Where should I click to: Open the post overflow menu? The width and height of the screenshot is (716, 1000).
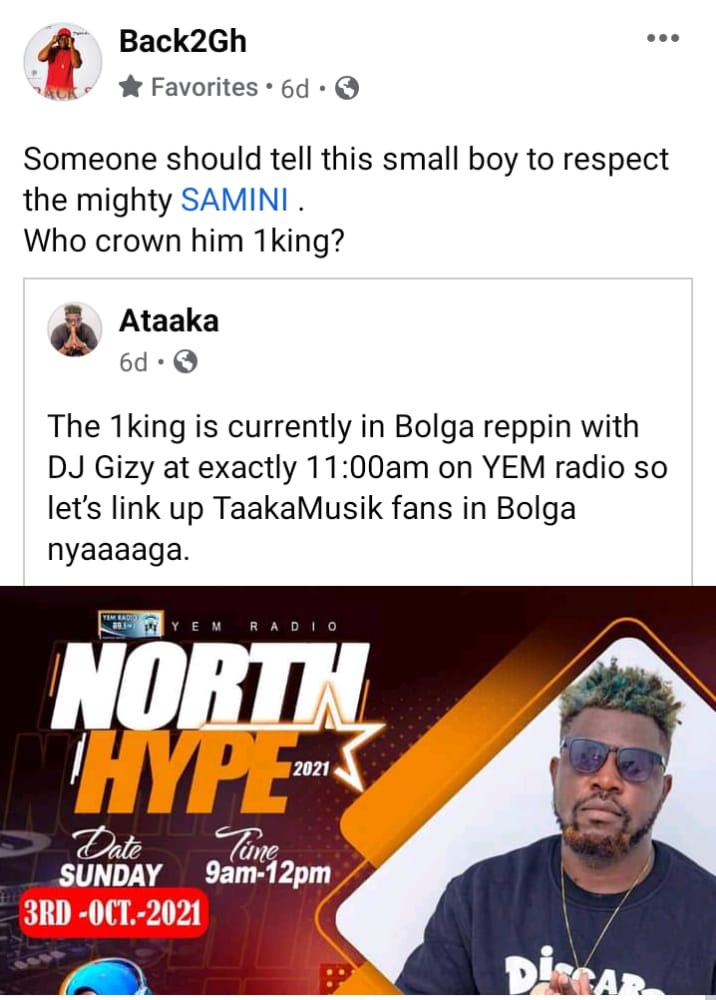(663, 38)
